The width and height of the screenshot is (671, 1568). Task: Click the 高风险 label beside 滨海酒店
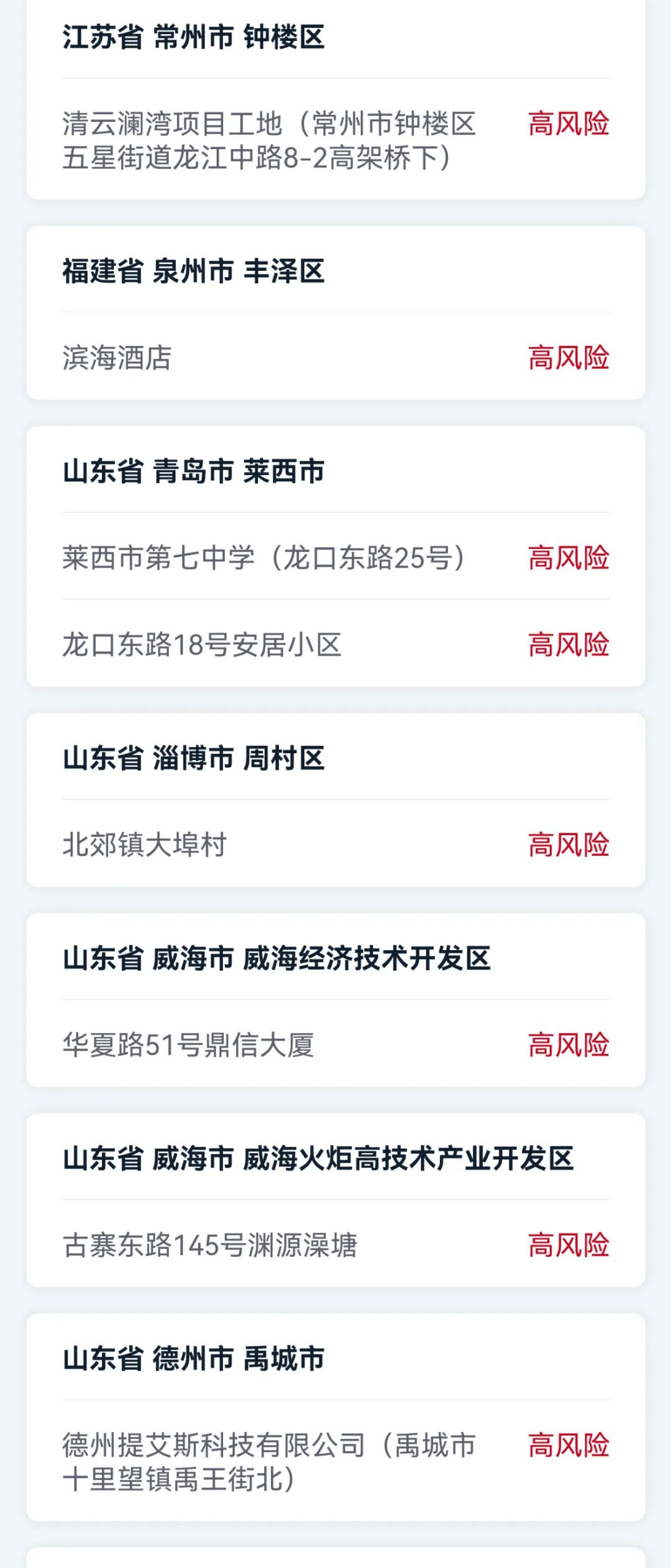568,358
